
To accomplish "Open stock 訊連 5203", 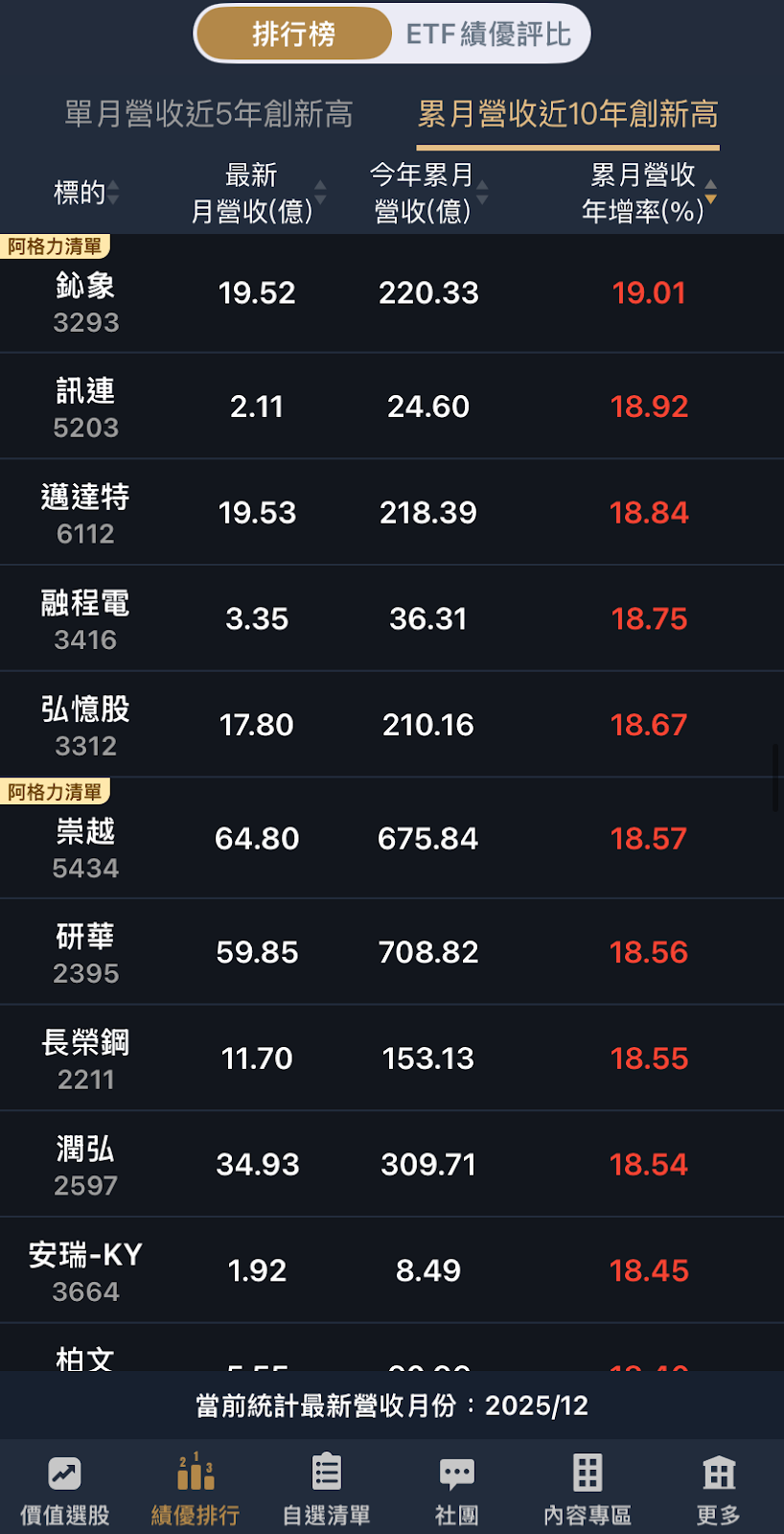I will 85,407.
